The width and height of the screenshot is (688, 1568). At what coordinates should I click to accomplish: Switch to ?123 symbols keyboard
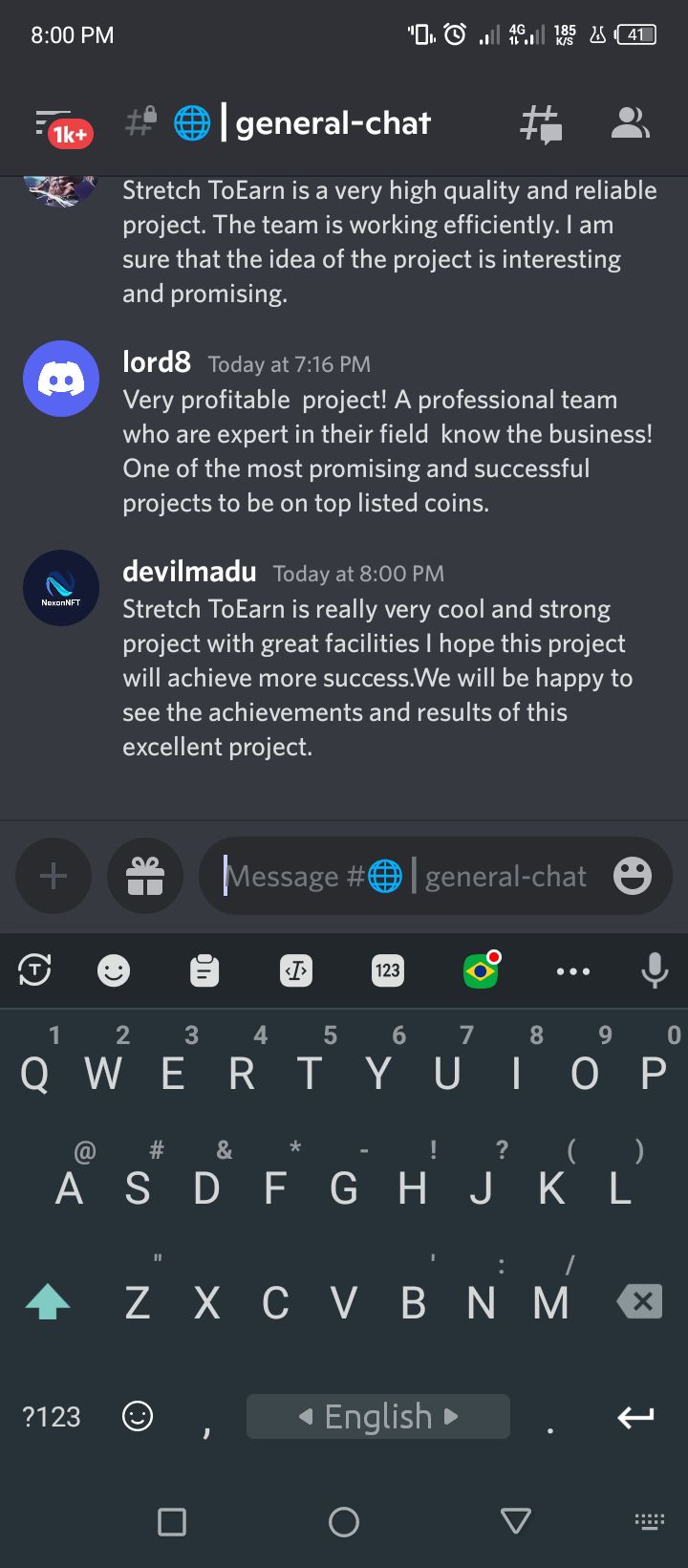52,1416
